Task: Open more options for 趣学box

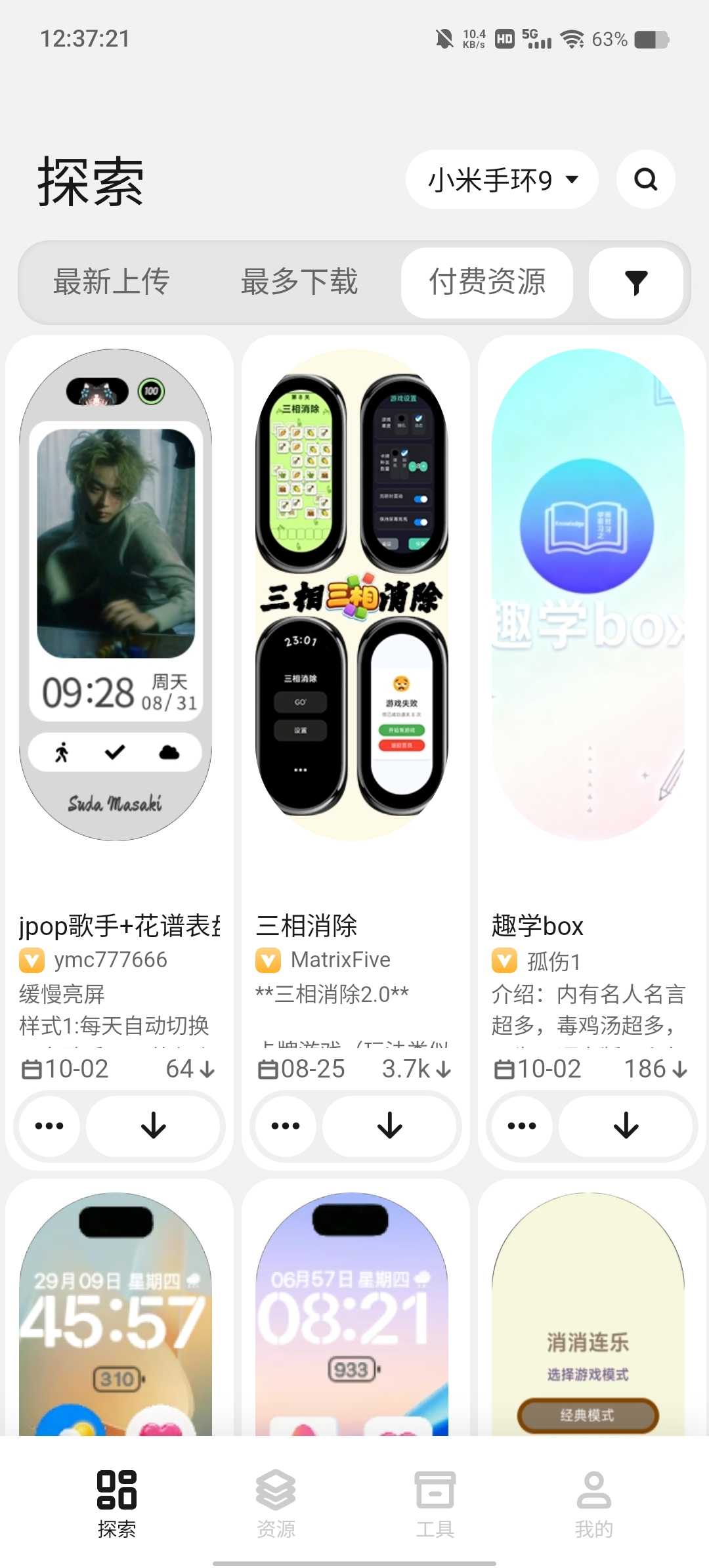Action: pos(522,1125)
